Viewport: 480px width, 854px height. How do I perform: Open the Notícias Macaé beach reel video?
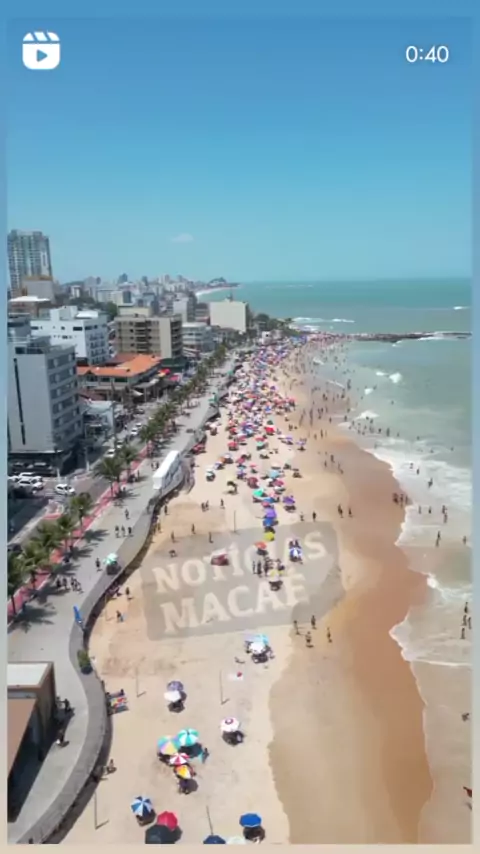[x=240, y=430]
